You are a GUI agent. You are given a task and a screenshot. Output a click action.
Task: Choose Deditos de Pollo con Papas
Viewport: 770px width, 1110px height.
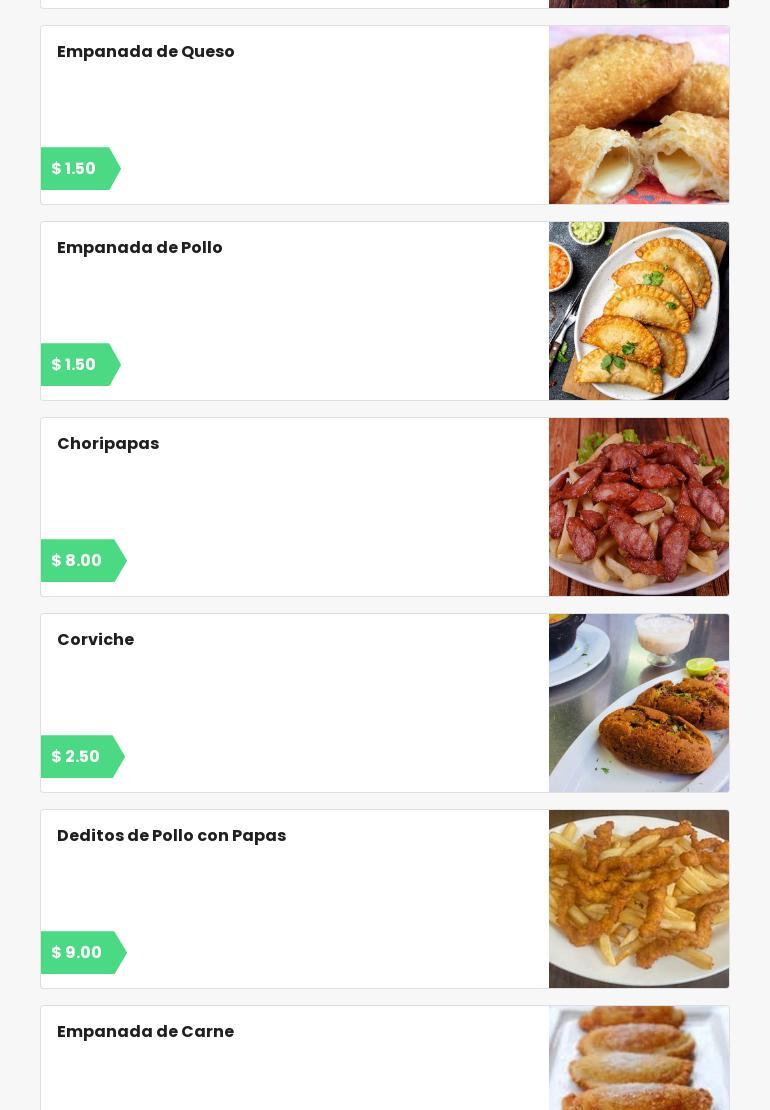click(385, 899)
